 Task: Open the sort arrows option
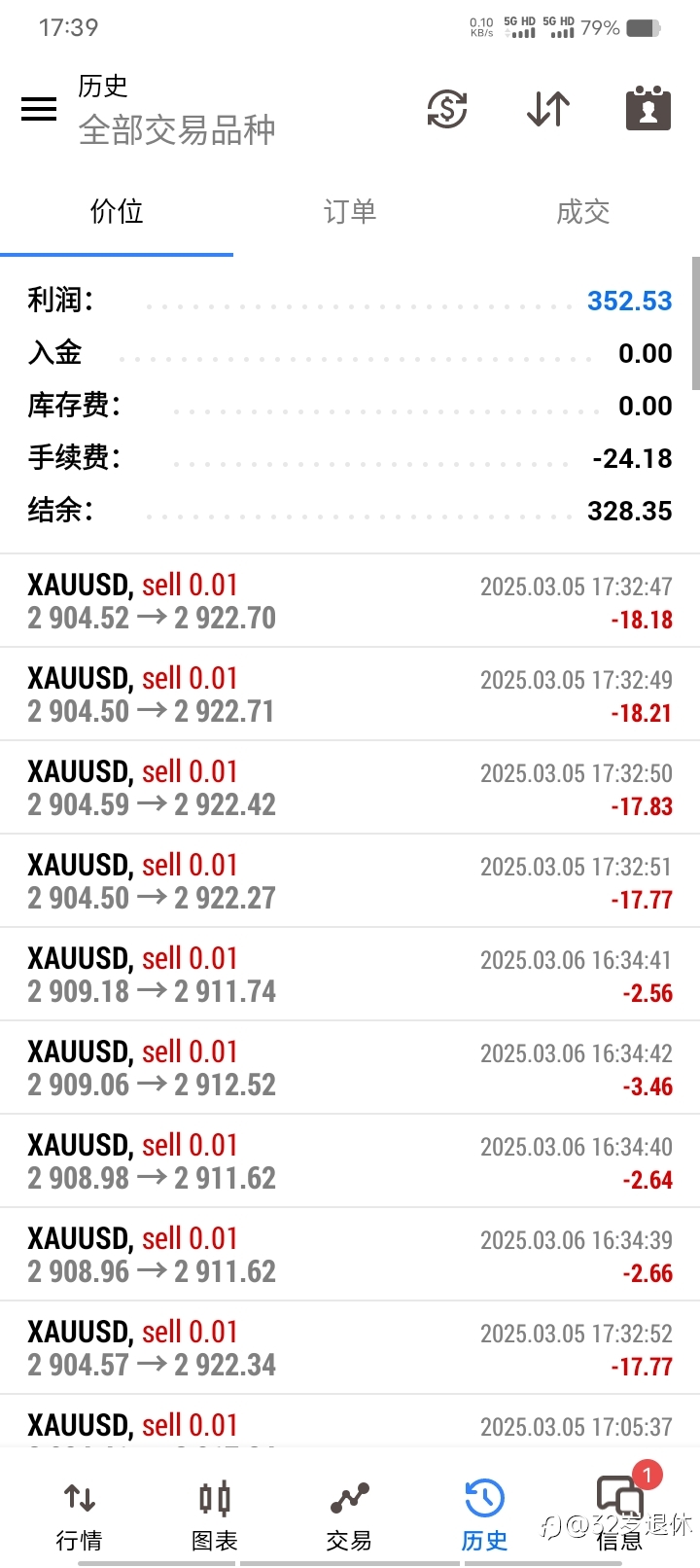548,109
